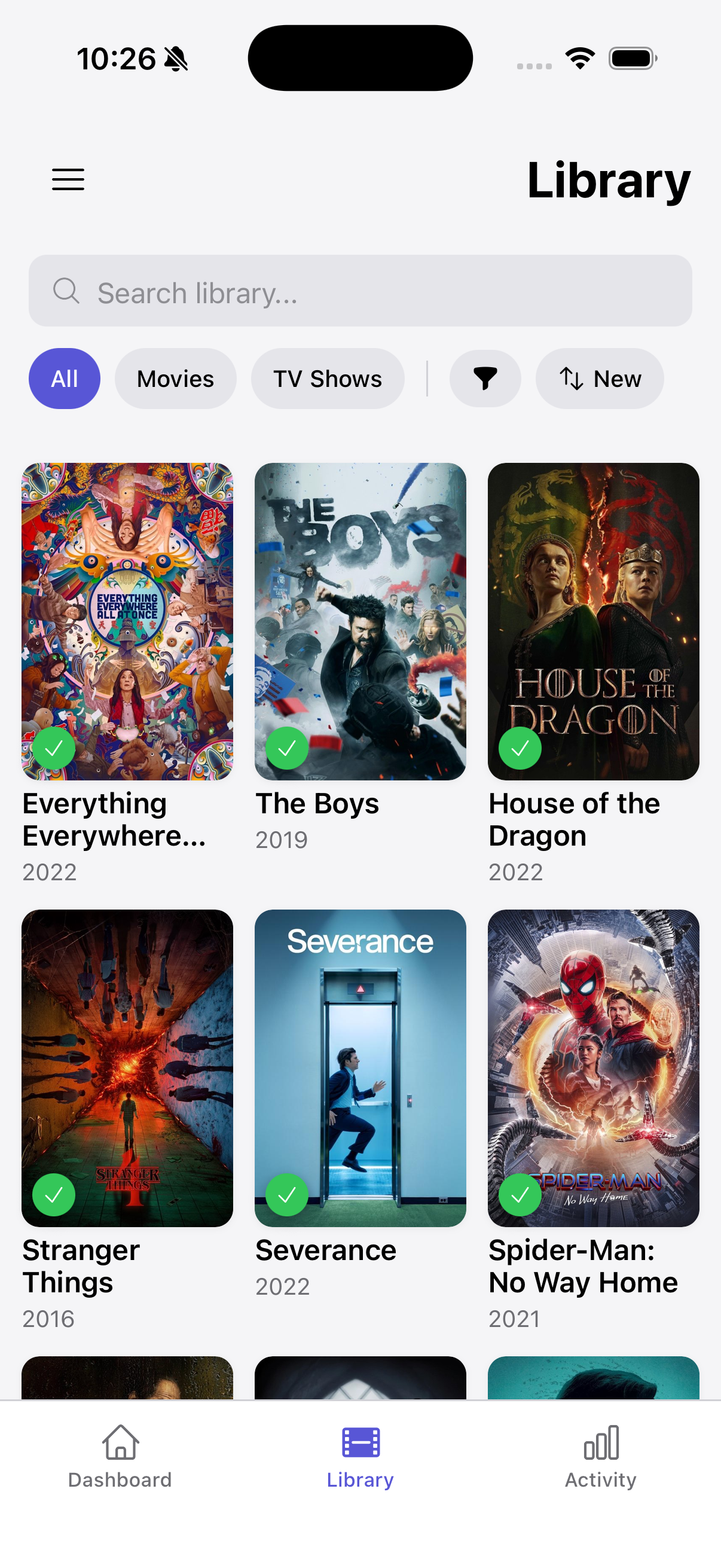Select the Dashboard home icon
The height and width of the screenshot is (1568, 721).
point(119,1441)
